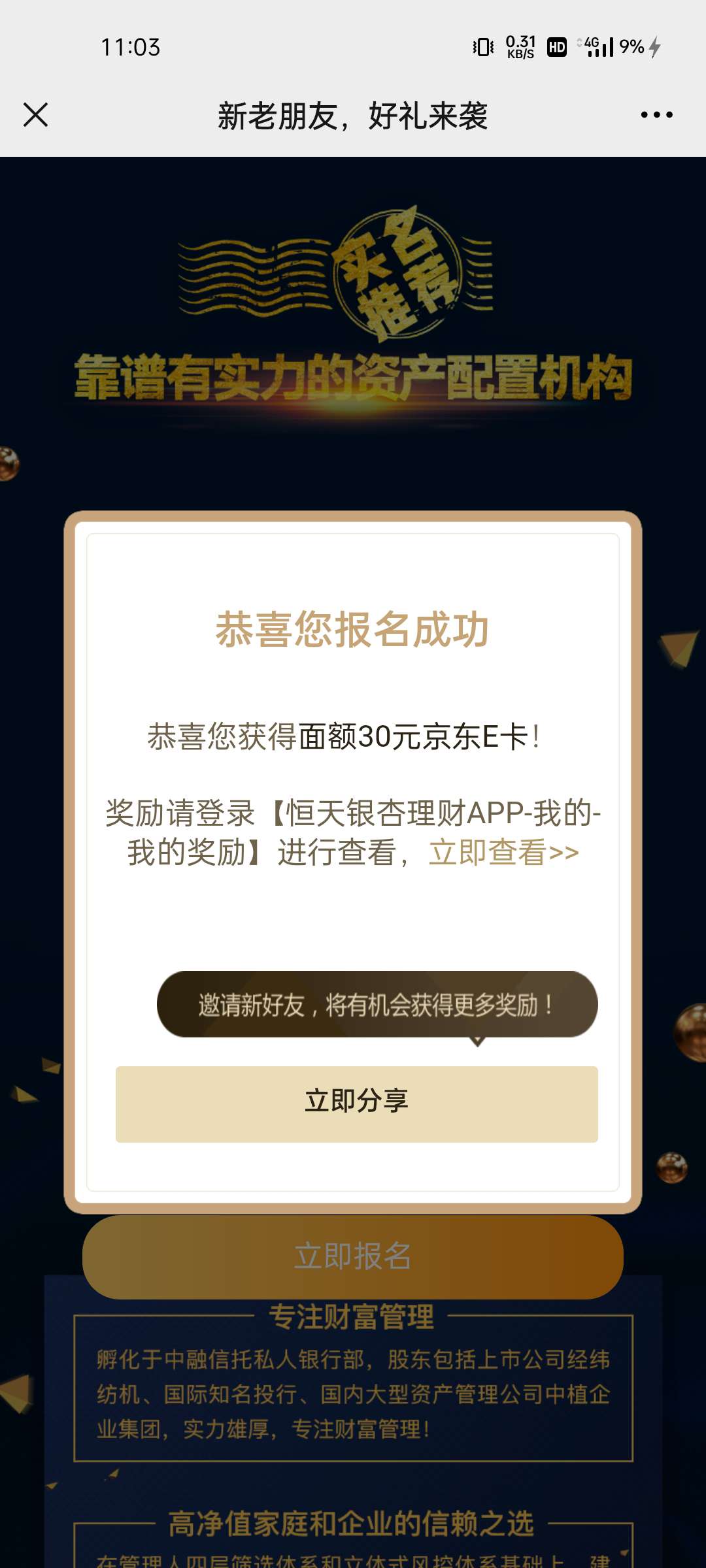Tap the 立即查看>> link
The image size is (706, 1568).
tap(503, 853)
